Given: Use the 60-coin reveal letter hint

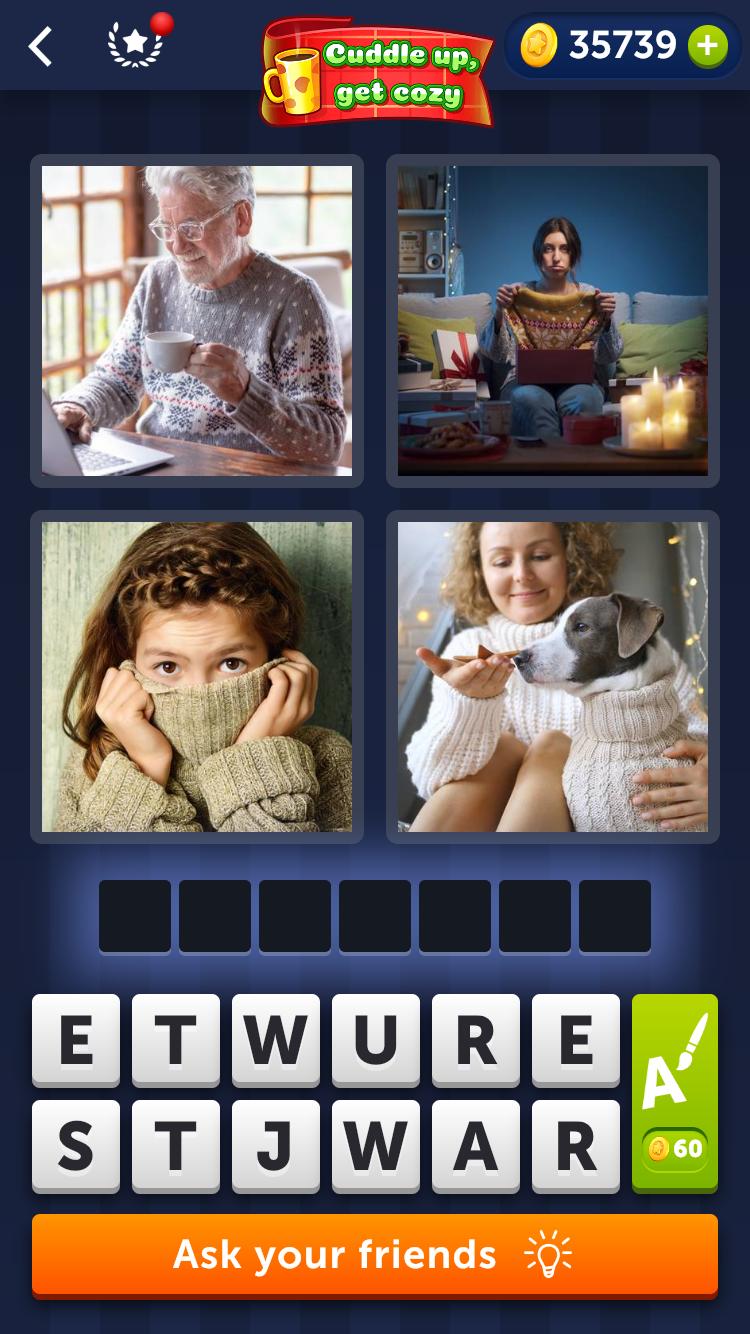Looking at the screenshot, I should 675,1093.
